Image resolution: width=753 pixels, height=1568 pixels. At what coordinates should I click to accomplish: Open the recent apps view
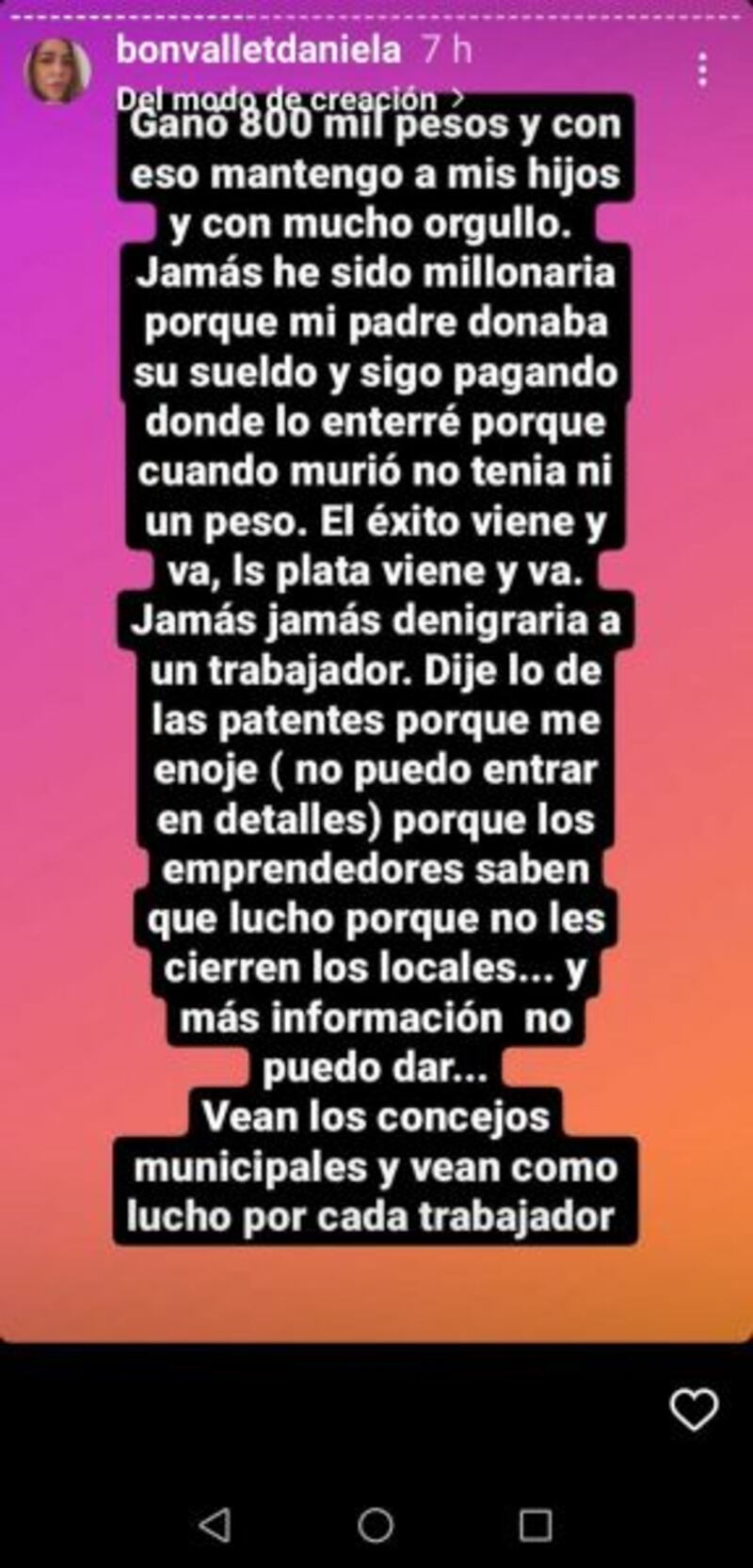click(x=535, y=1525)
